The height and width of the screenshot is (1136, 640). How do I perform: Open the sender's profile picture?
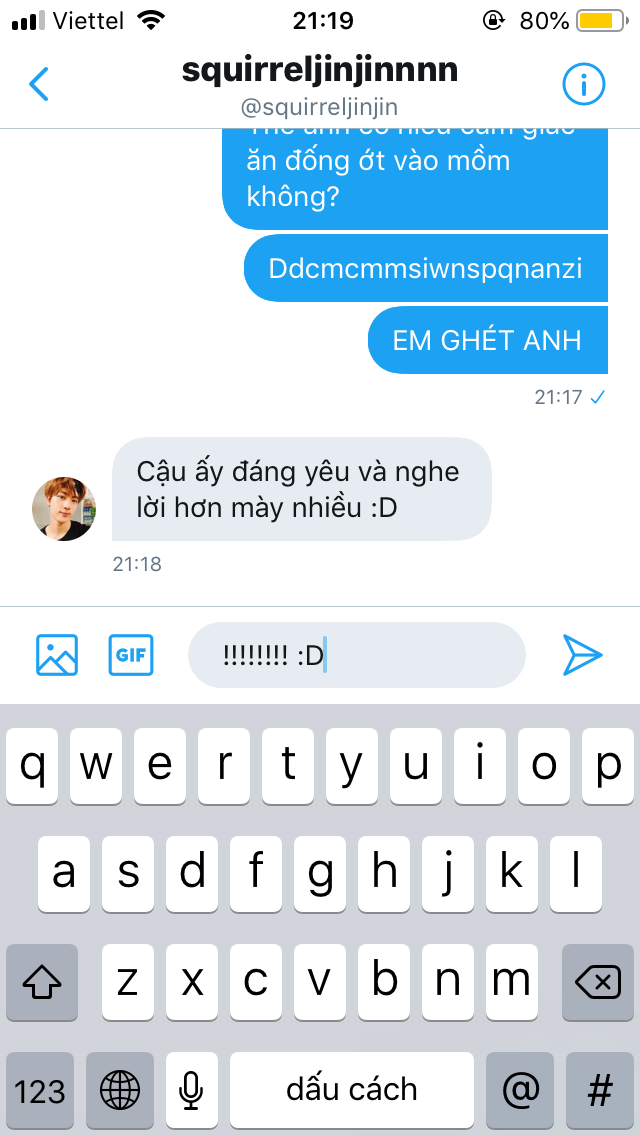tap(64, 509)
